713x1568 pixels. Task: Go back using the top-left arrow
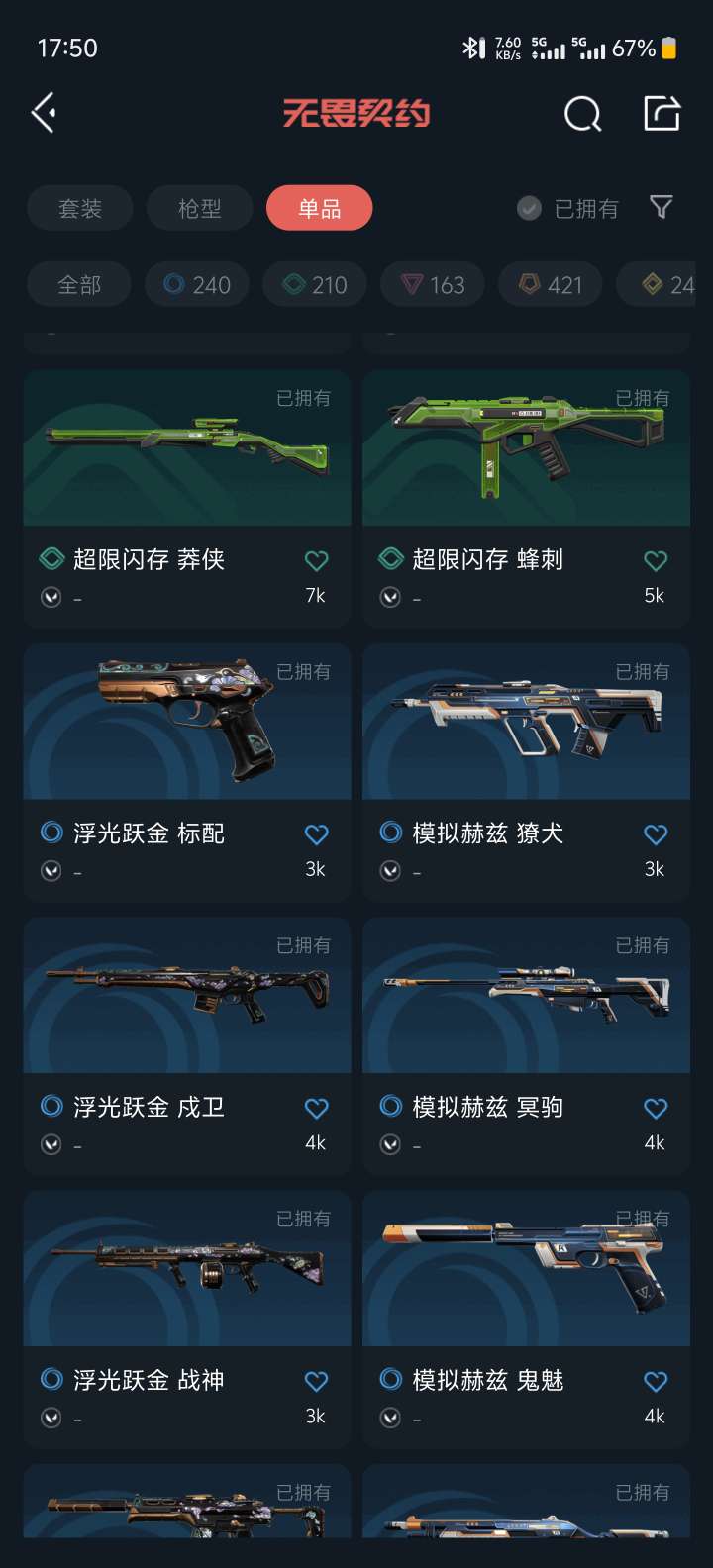pos(44,113)
